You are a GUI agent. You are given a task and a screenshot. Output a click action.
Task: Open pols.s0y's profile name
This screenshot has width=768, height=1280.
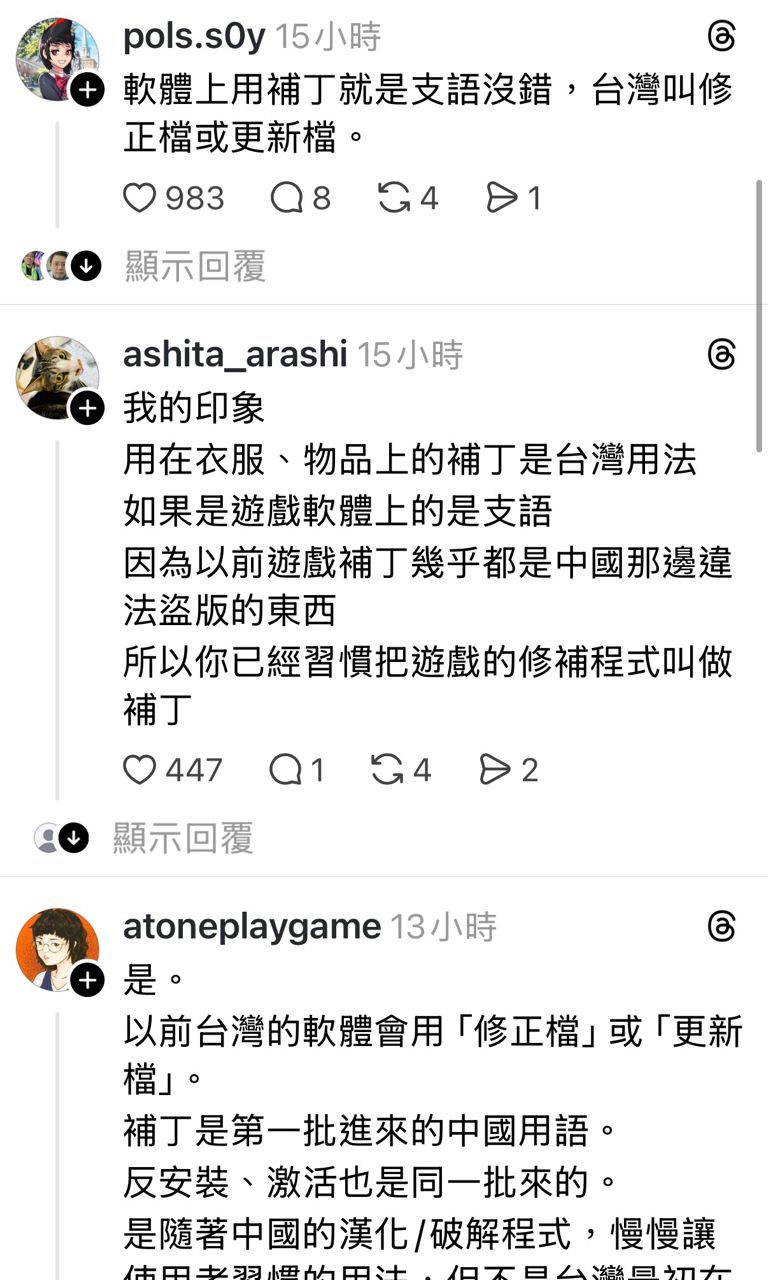(194, 37)
